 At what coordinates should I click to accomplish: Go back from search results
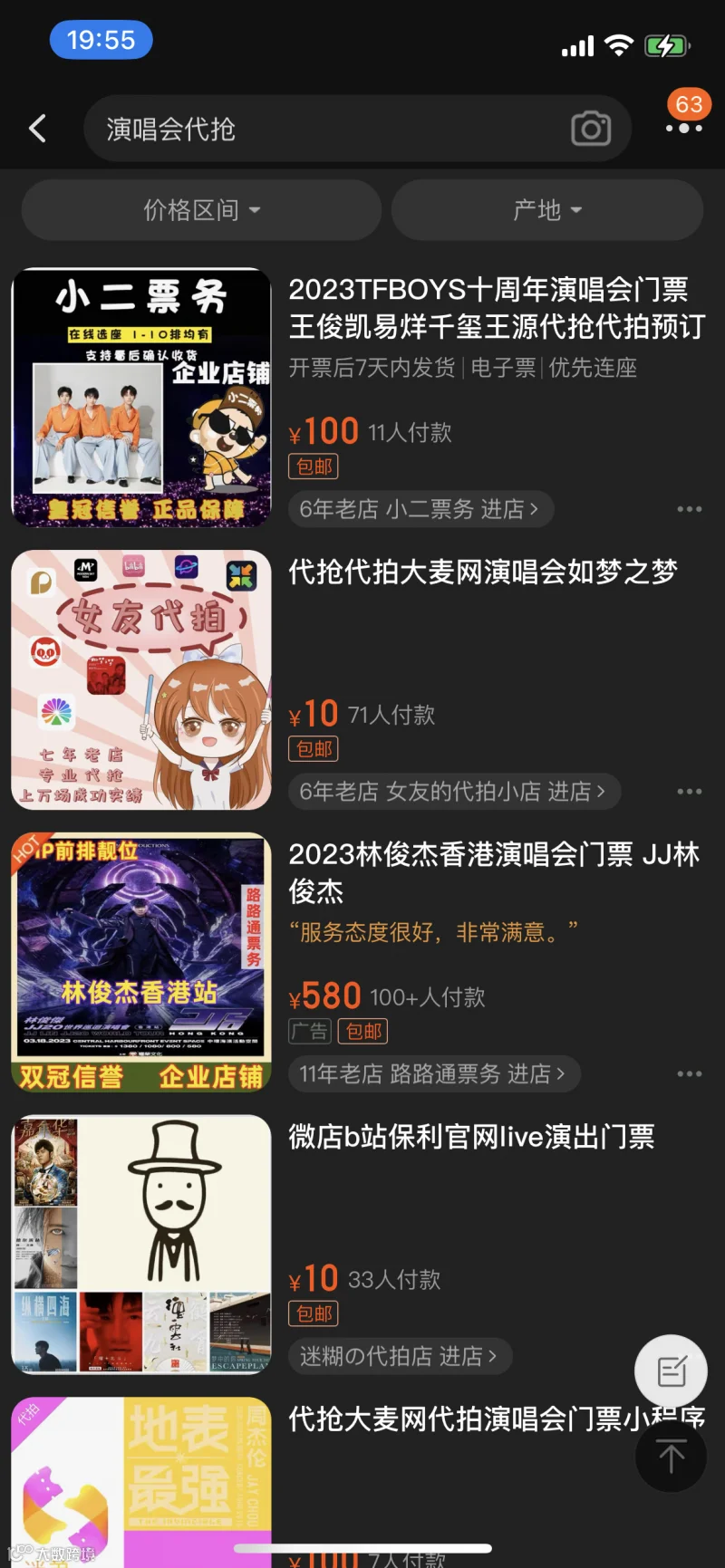point(38,129)
